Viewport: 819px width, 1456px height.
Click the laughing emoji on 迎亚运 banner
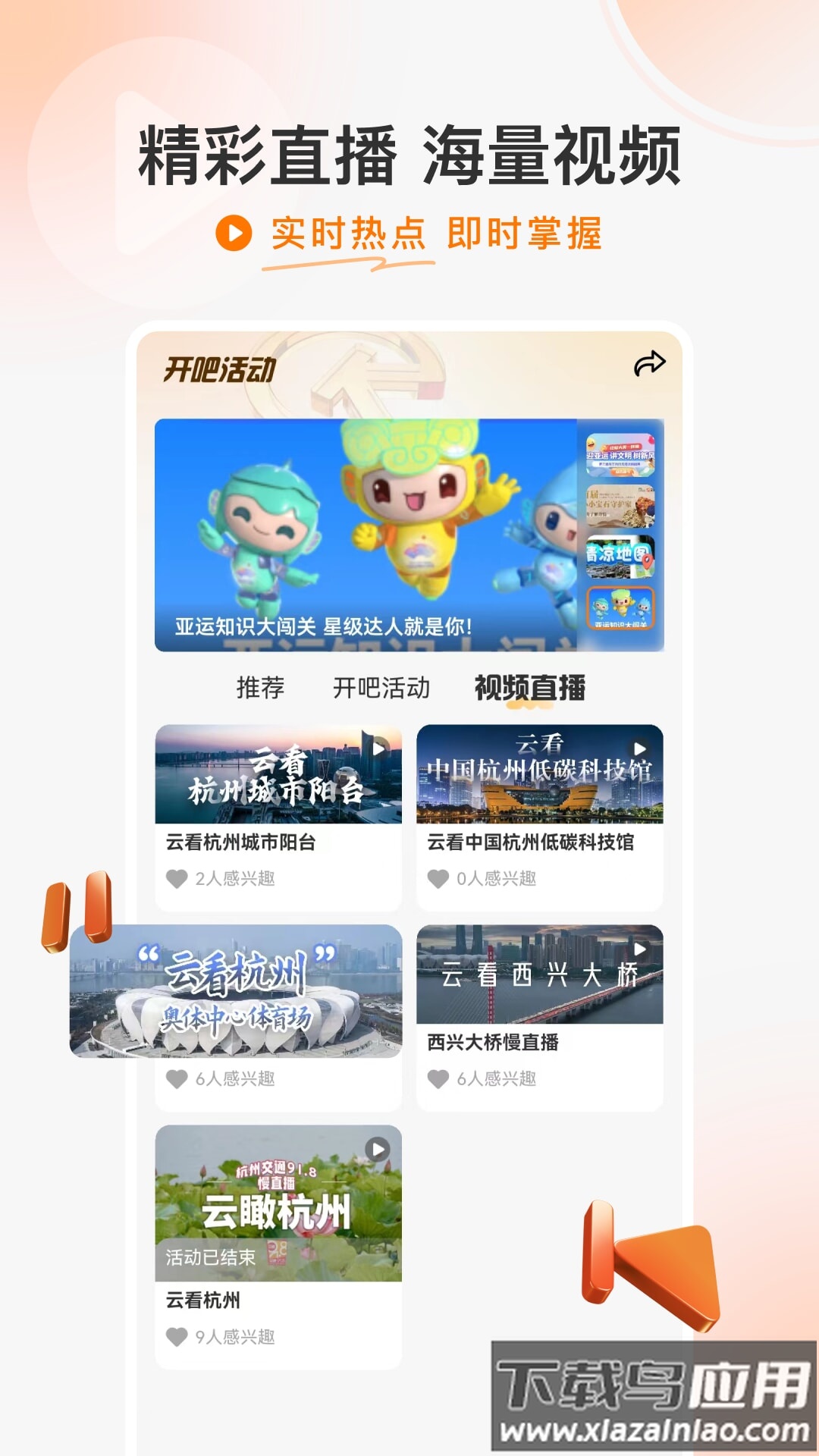pos(591,444)
